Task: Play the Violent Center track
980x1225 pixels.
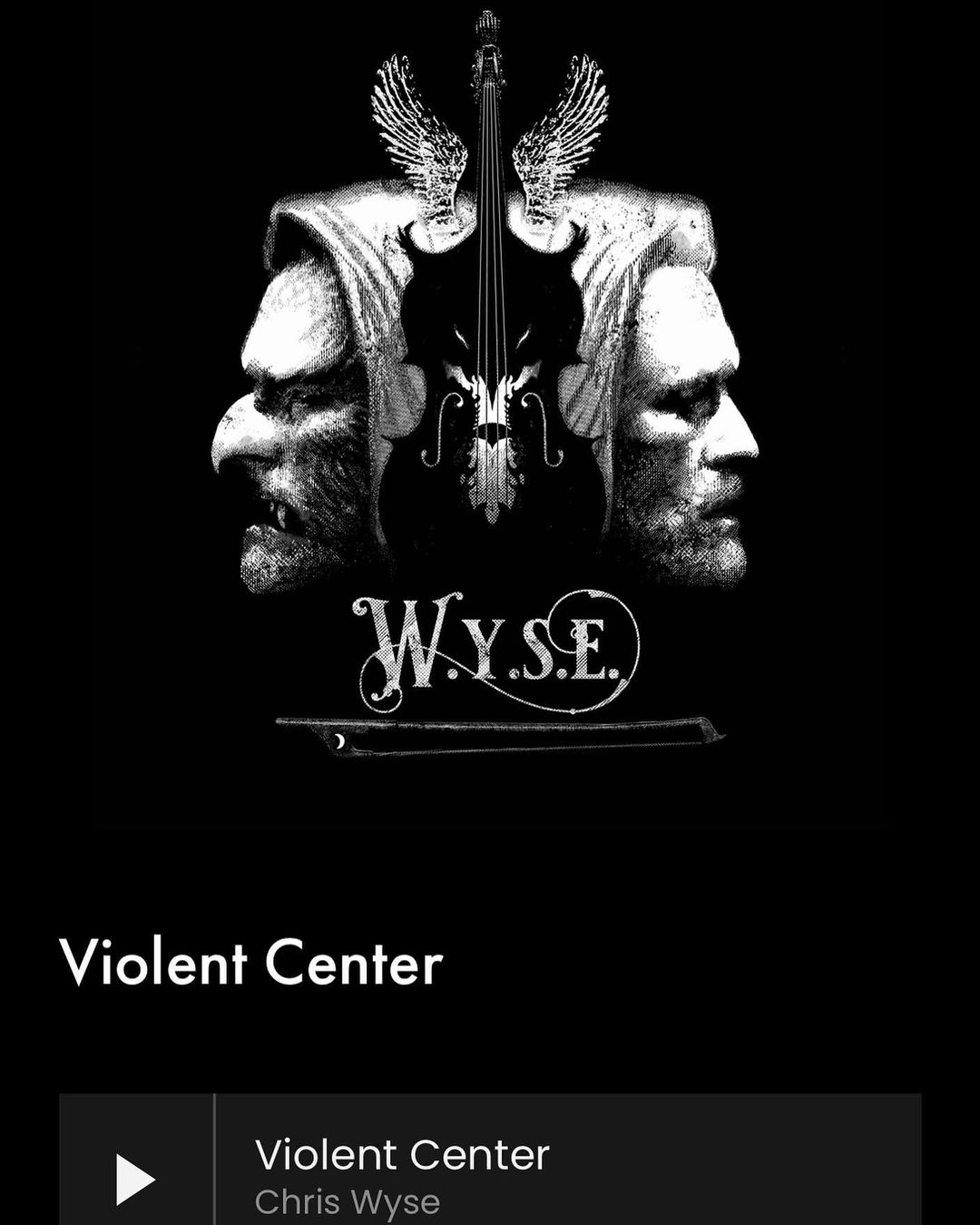Action: coord(136,1179)
